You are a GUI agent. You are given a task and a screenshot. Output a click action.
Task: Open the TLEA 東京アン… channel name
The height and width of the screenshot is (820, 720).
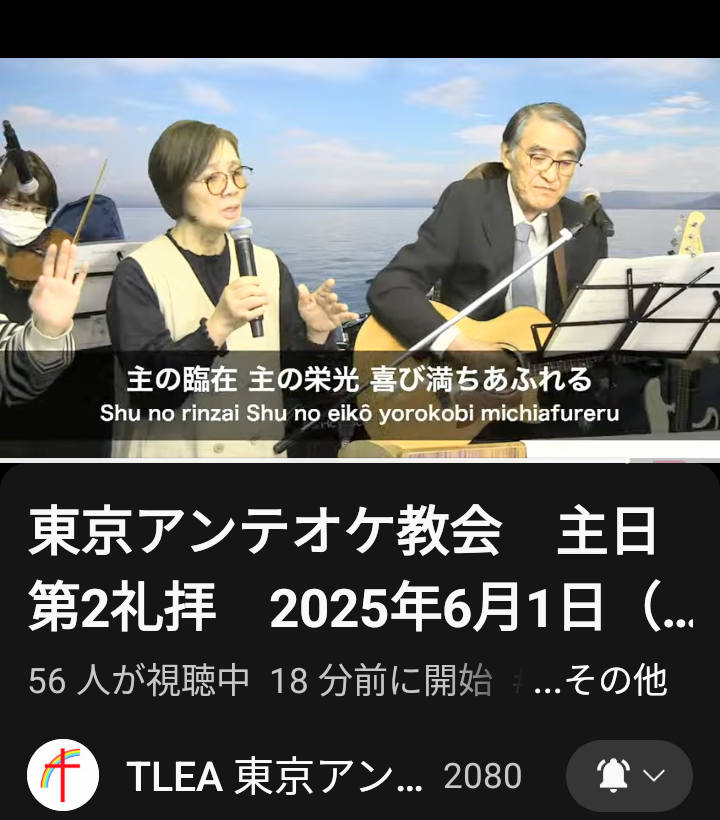click(x=275, y=776)
